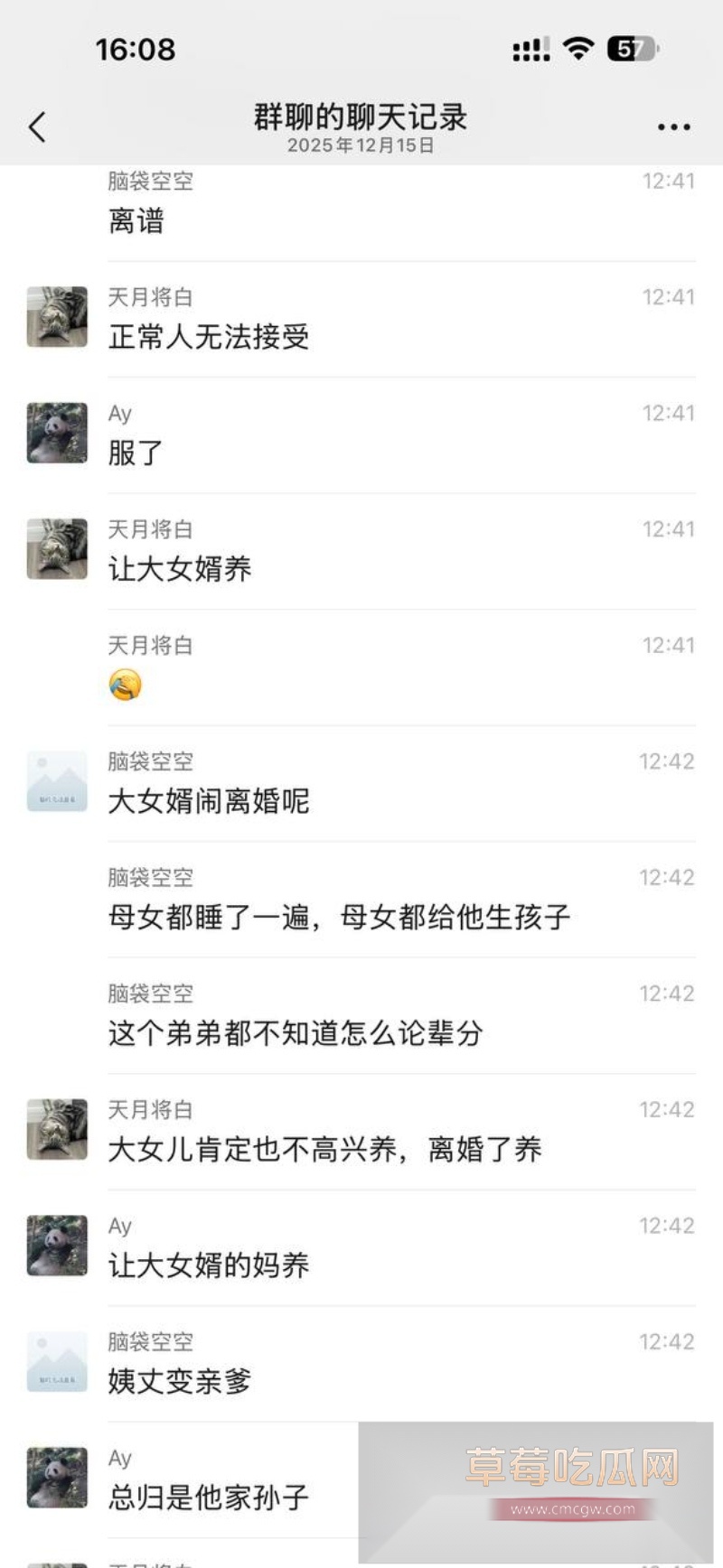723x1568 pixels.
Task: Tap 天月将白's cat avatar
Action: [55, 318]
